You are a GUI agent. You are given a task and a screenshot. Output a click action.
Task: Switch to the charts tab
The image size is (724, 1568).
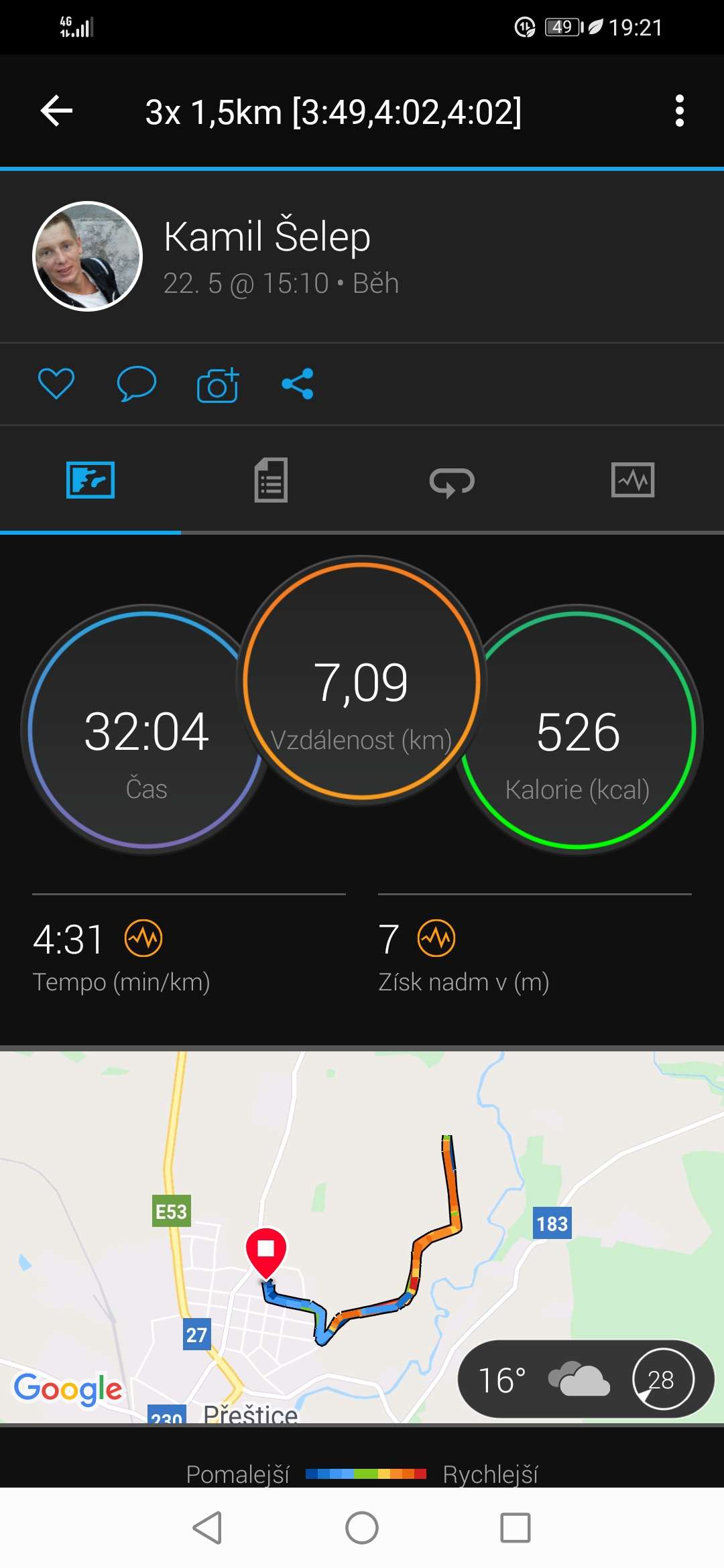633,480
